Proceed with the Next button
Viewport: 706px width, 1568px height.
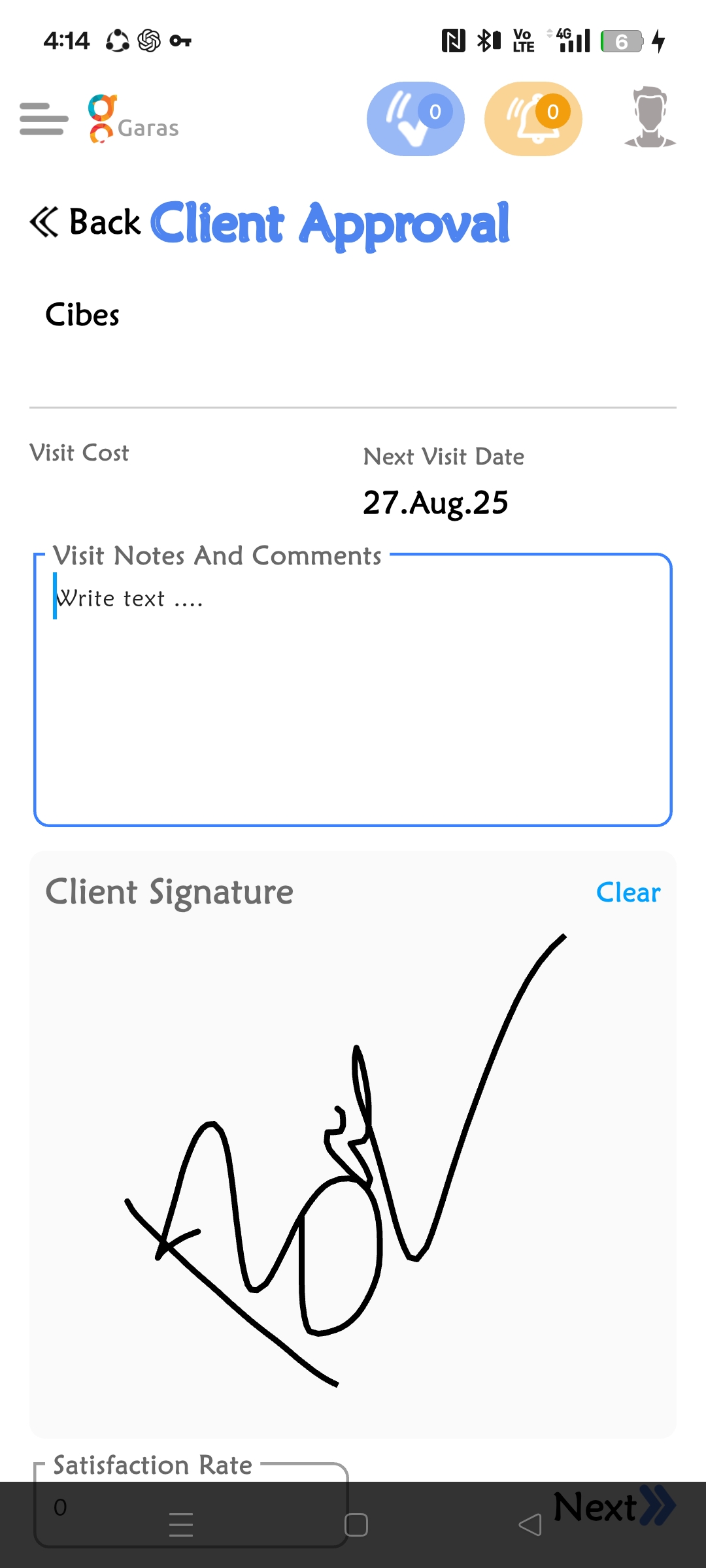point(613,1507)
